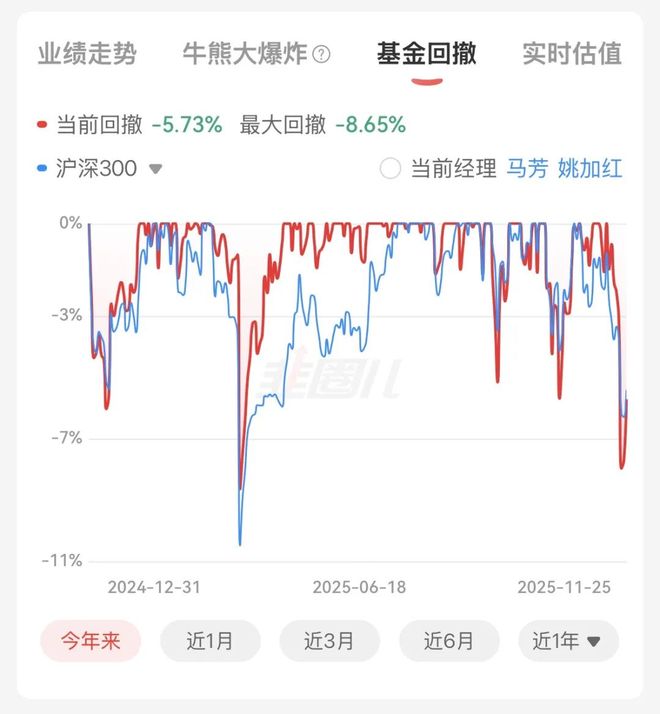The height and width of the screenshot is (714, 660).
Task: Switch chart to 近6月
Action: coord(449,641)
